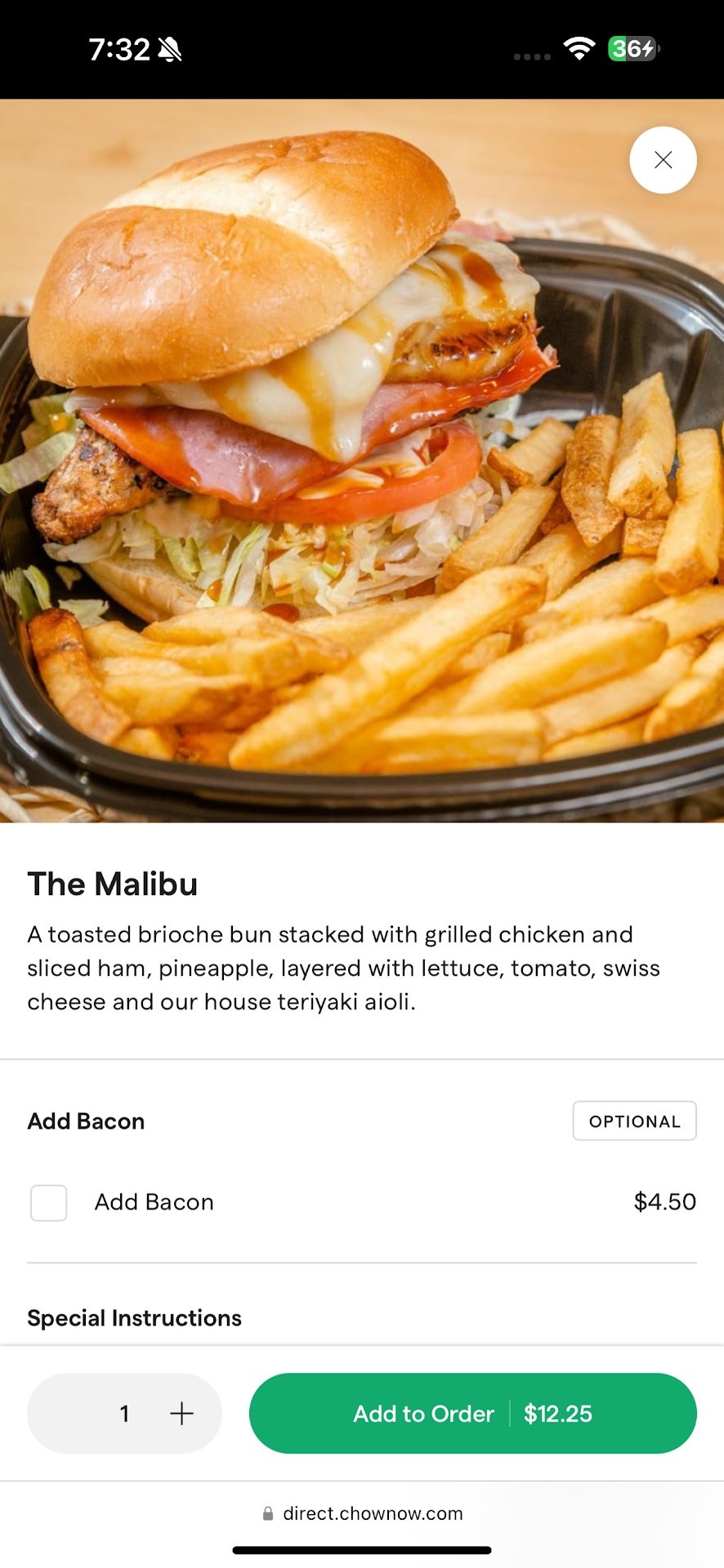Tap the direct.chownow.com address bar
The height and width of the screenshot is (1568, 724).
pyautogui.click(x=362, y=1513)
